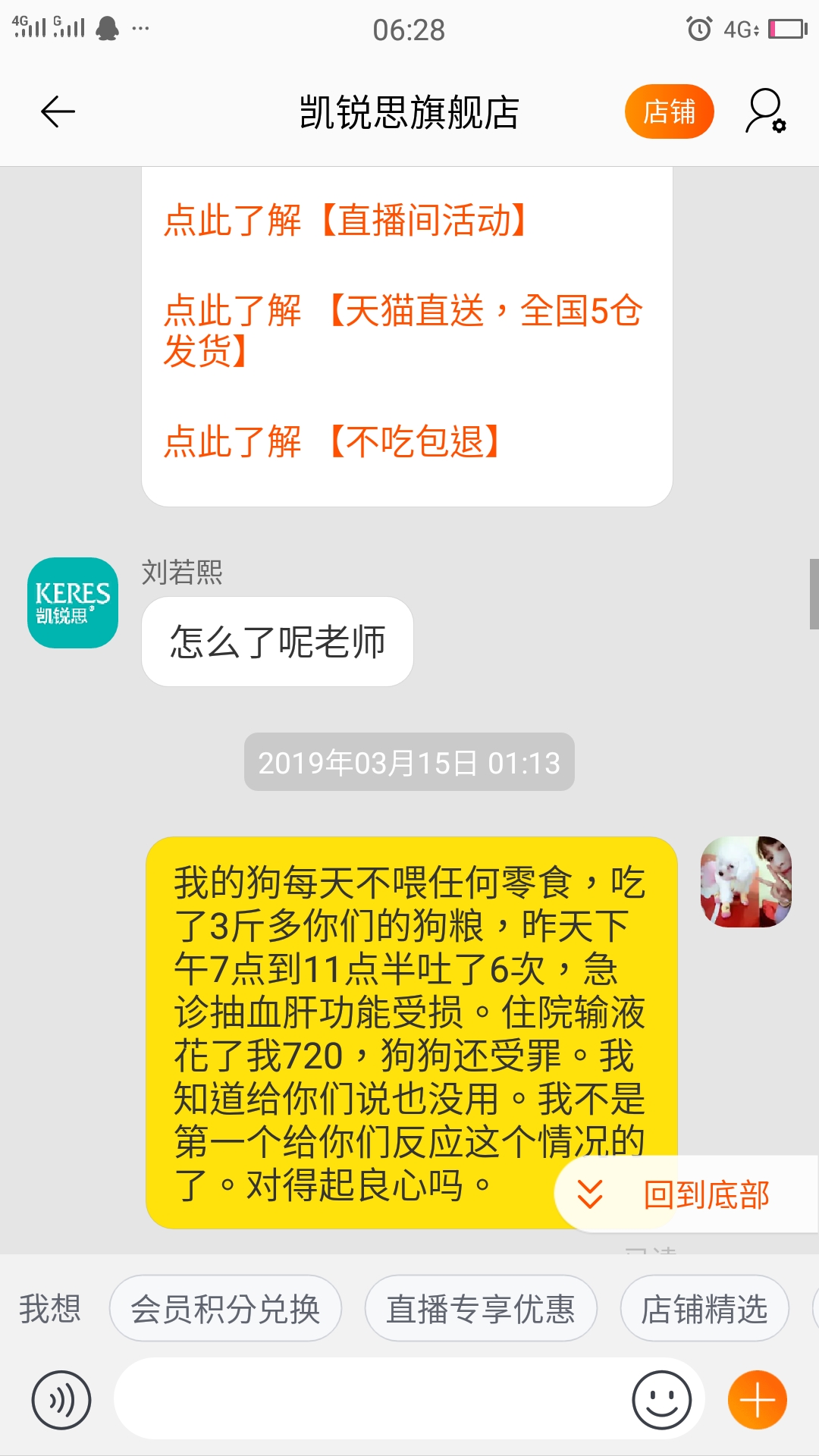The height and width of the screenshot is (1456, 819).
Task: Tap my own dog photo avatar
Action: (x=746, y=882)
